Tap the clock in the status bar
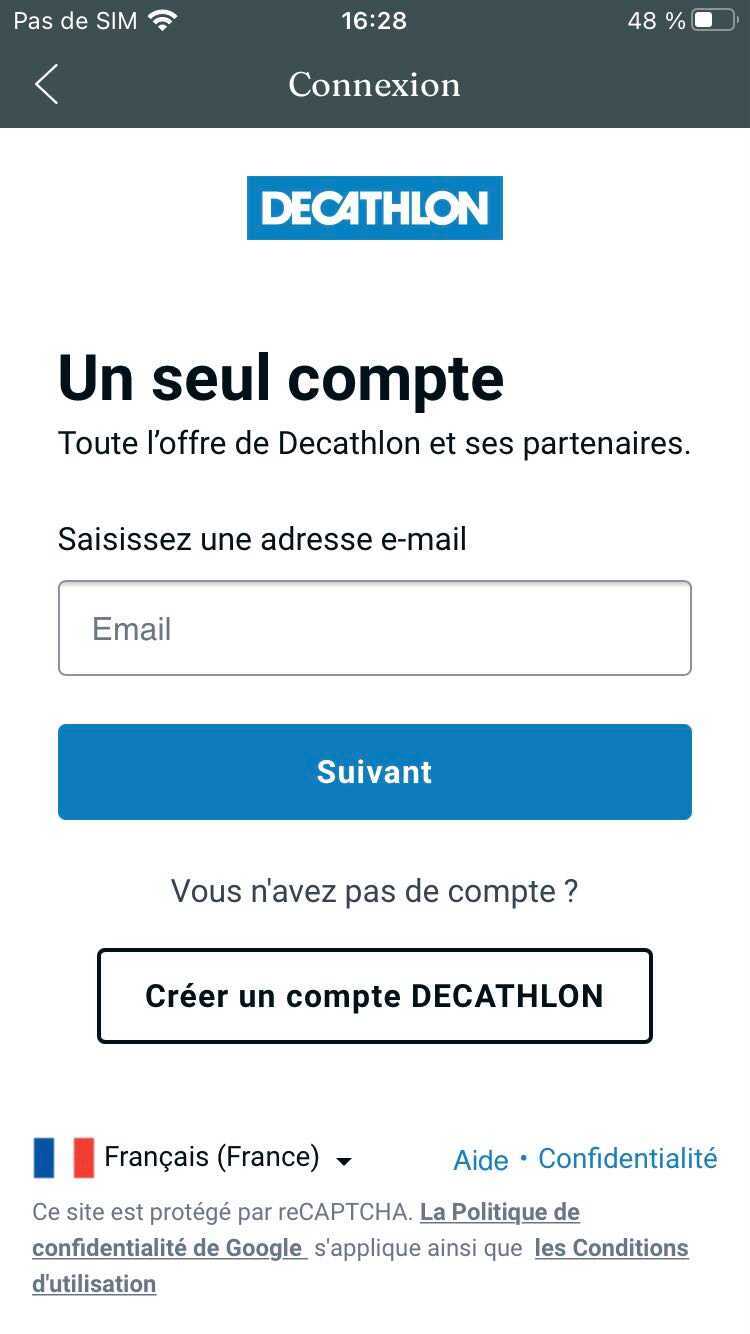 (x=374, y=20)
